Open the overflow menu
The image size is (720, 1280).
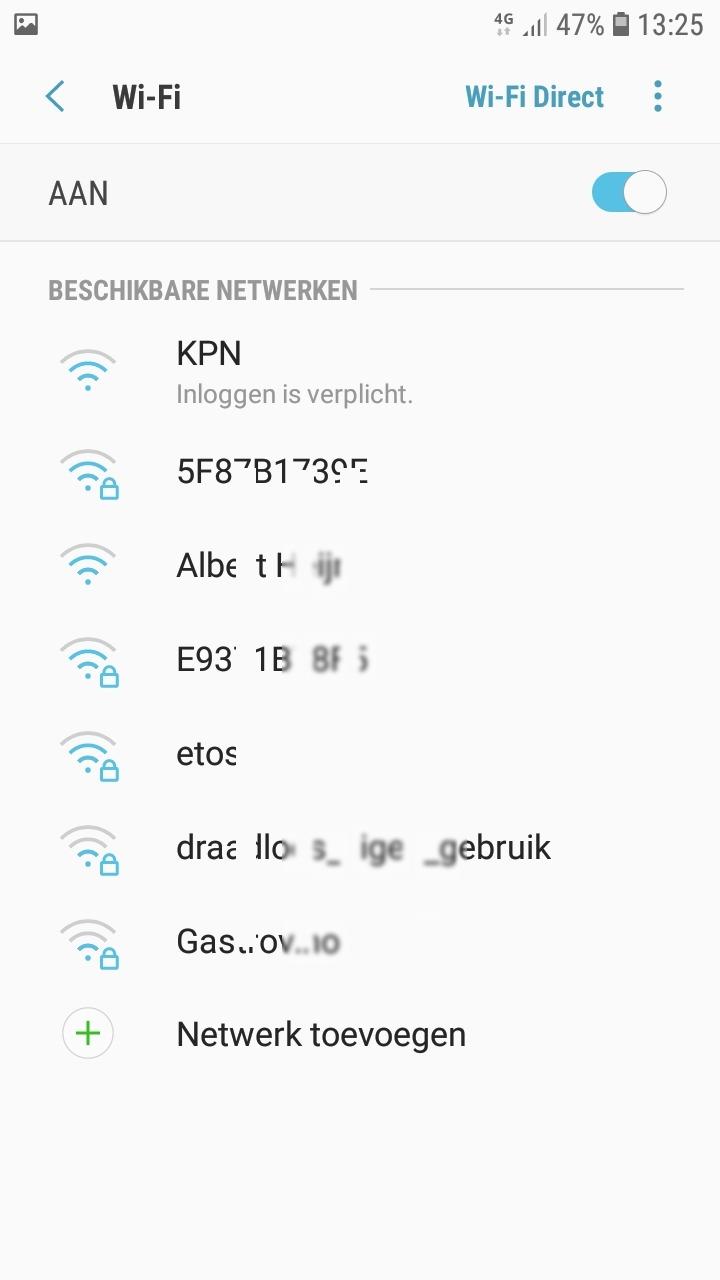pyautogui.click(x=657, y=97)
